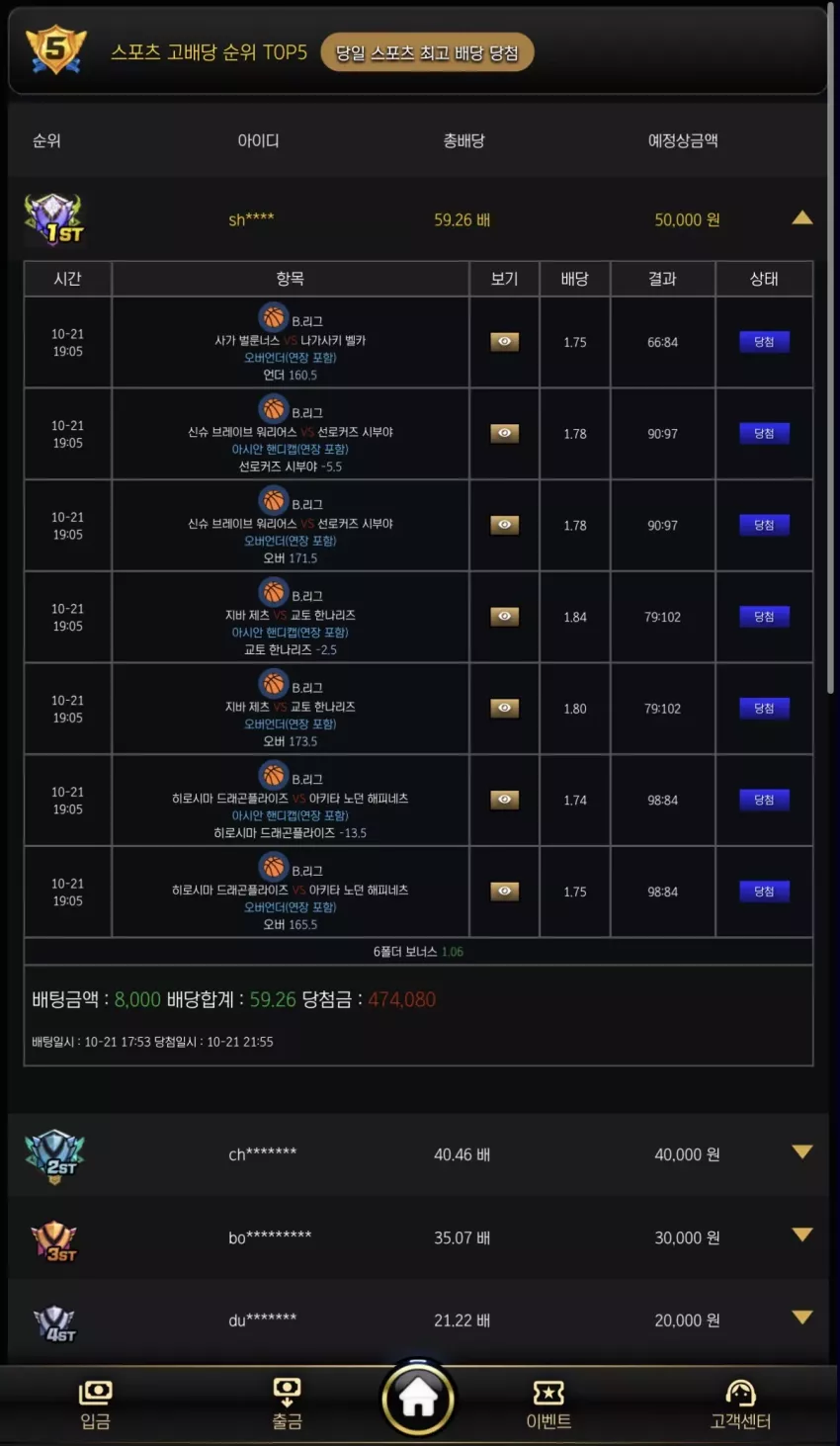This screenshot has height=1446, width=840.
Task: View details of the 교토 한나리즈 -2.5 bet
Action: [504, 617]
